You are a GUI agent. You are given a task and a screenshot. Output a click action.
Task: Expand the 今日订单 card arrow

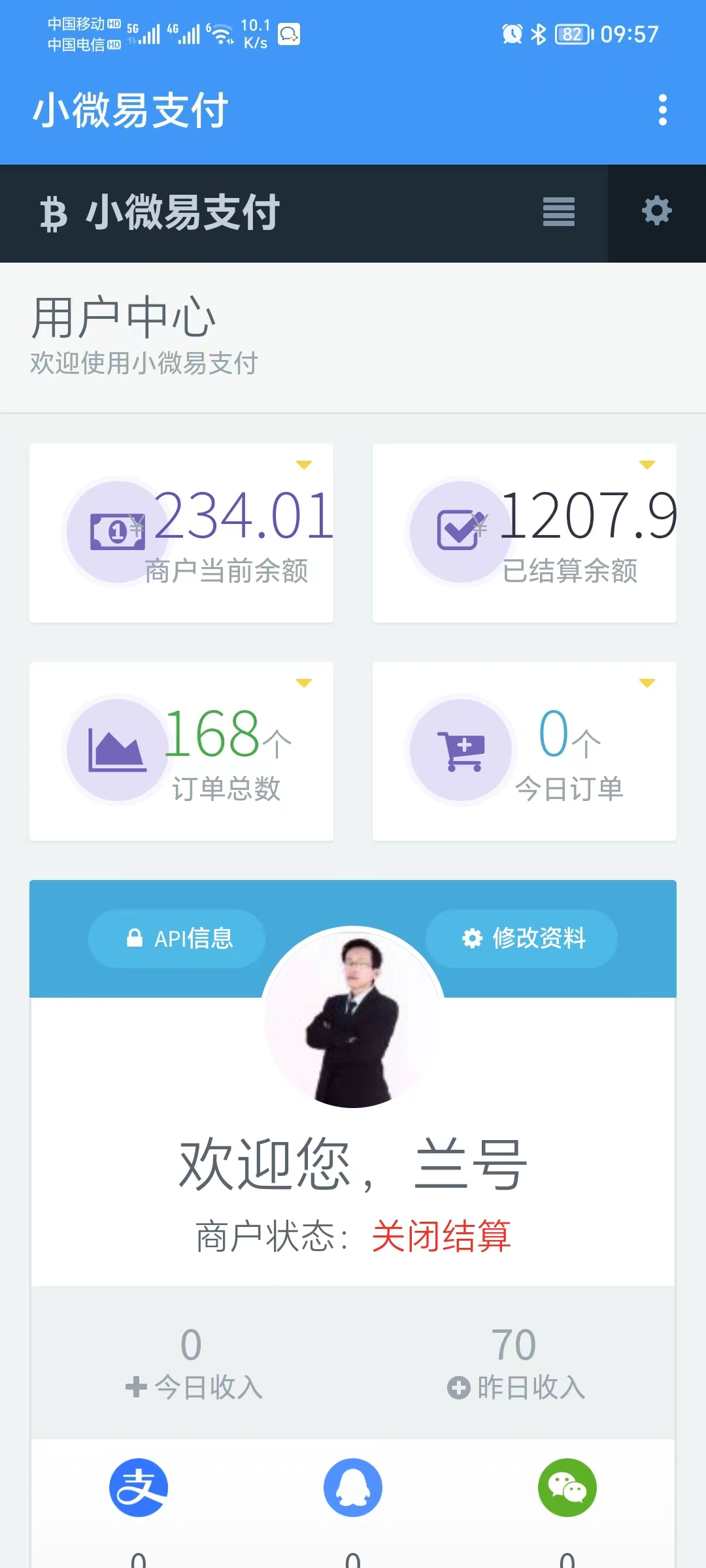tap(647, 683)
